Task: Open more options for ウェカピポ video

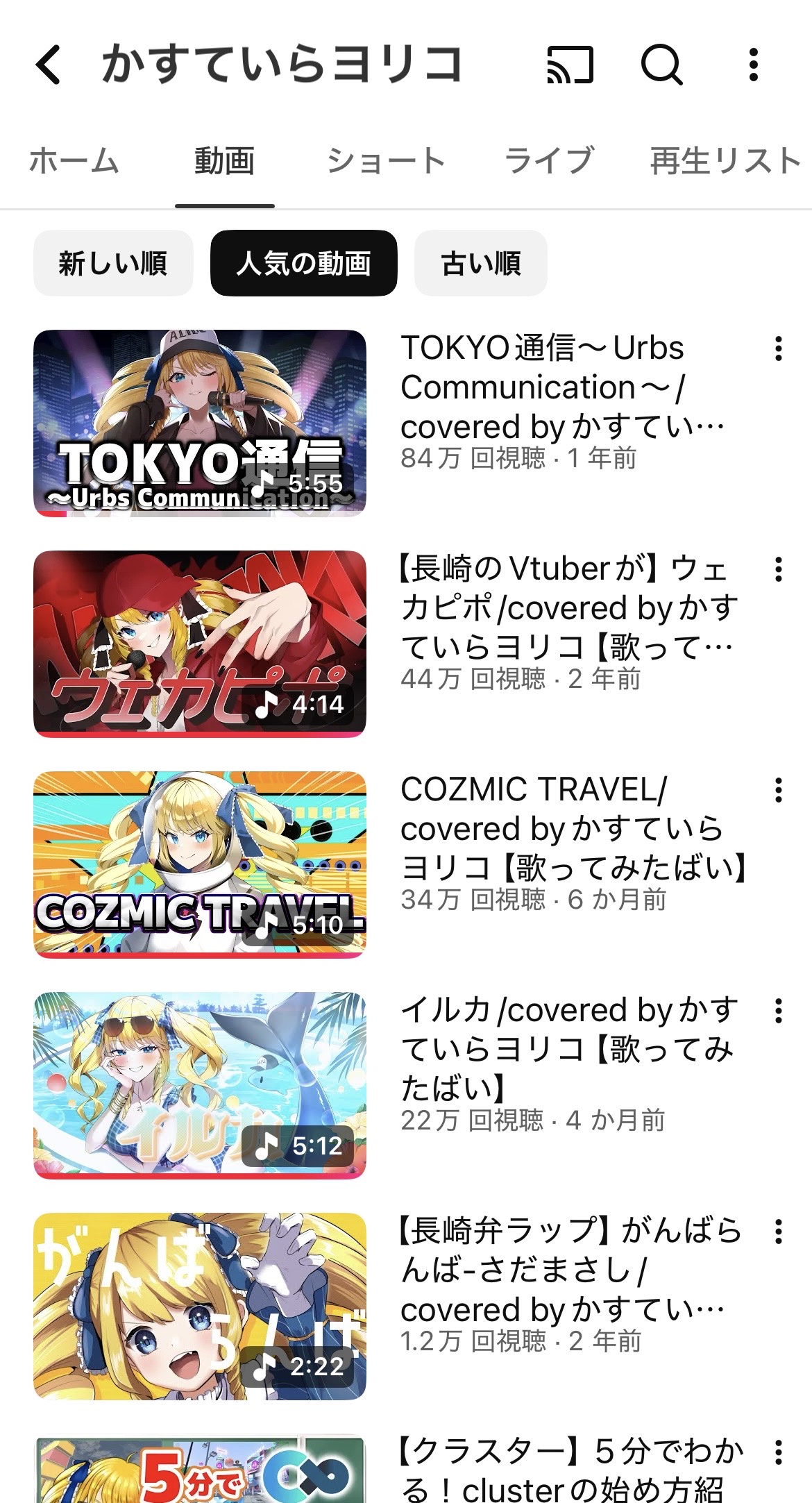Action: coord(779,569)
